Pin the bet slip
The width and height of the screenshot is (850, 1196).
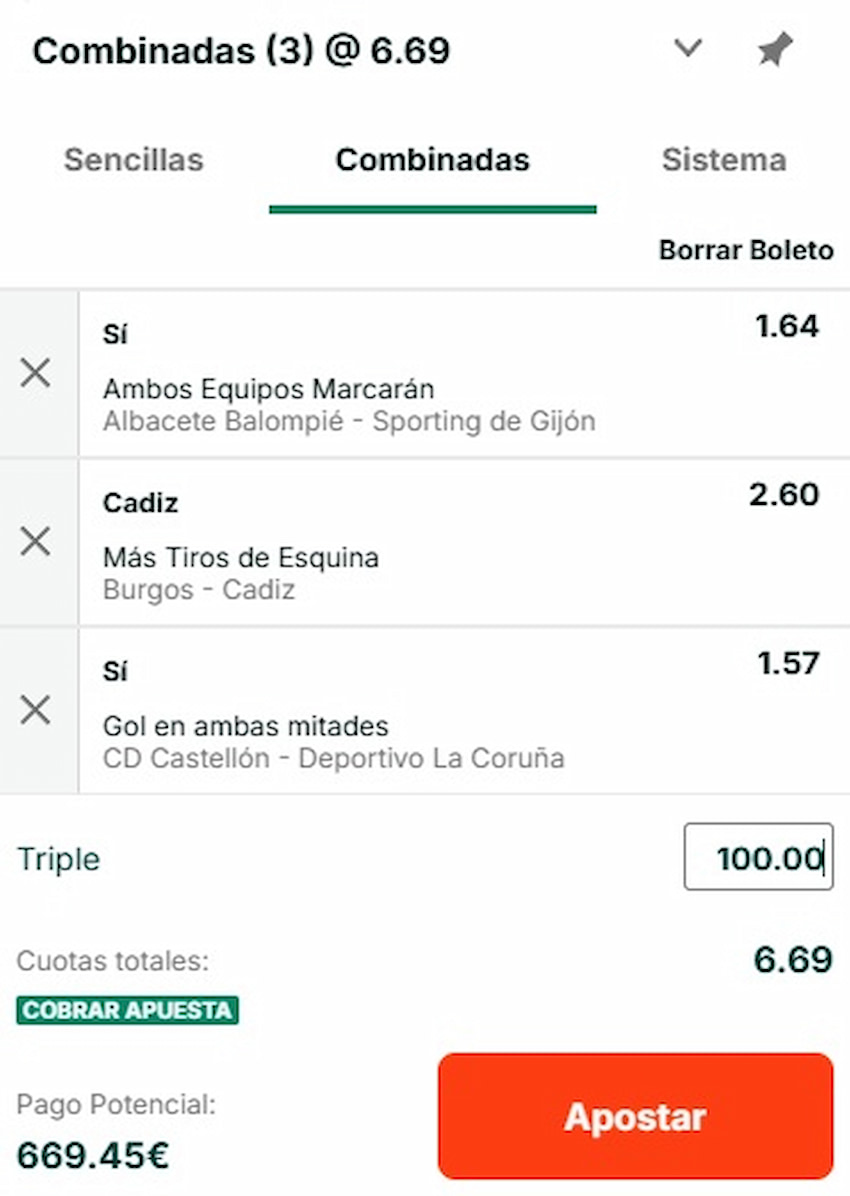pyautogui.click(x=774, y=49)
